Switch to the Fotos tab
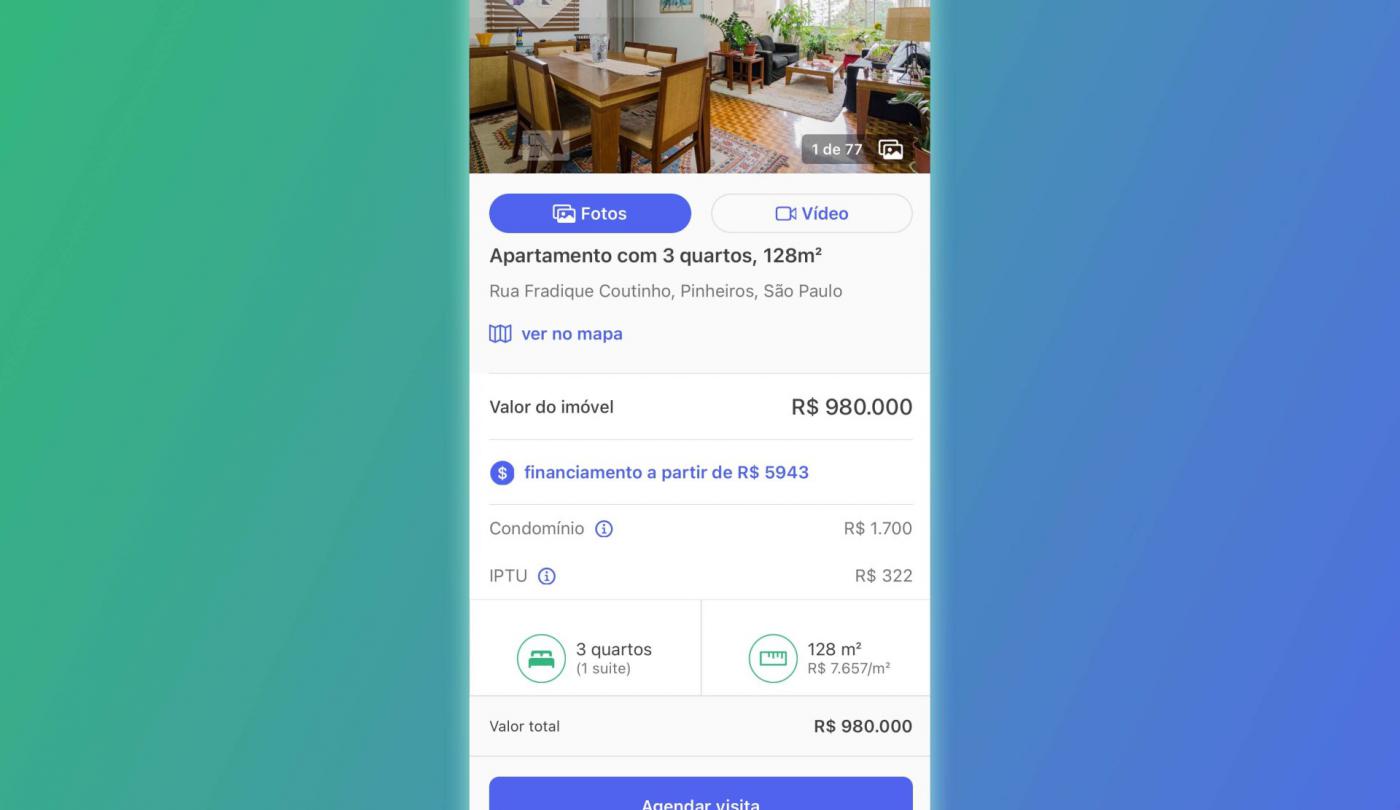1400x810 pixels. [590, 214]
